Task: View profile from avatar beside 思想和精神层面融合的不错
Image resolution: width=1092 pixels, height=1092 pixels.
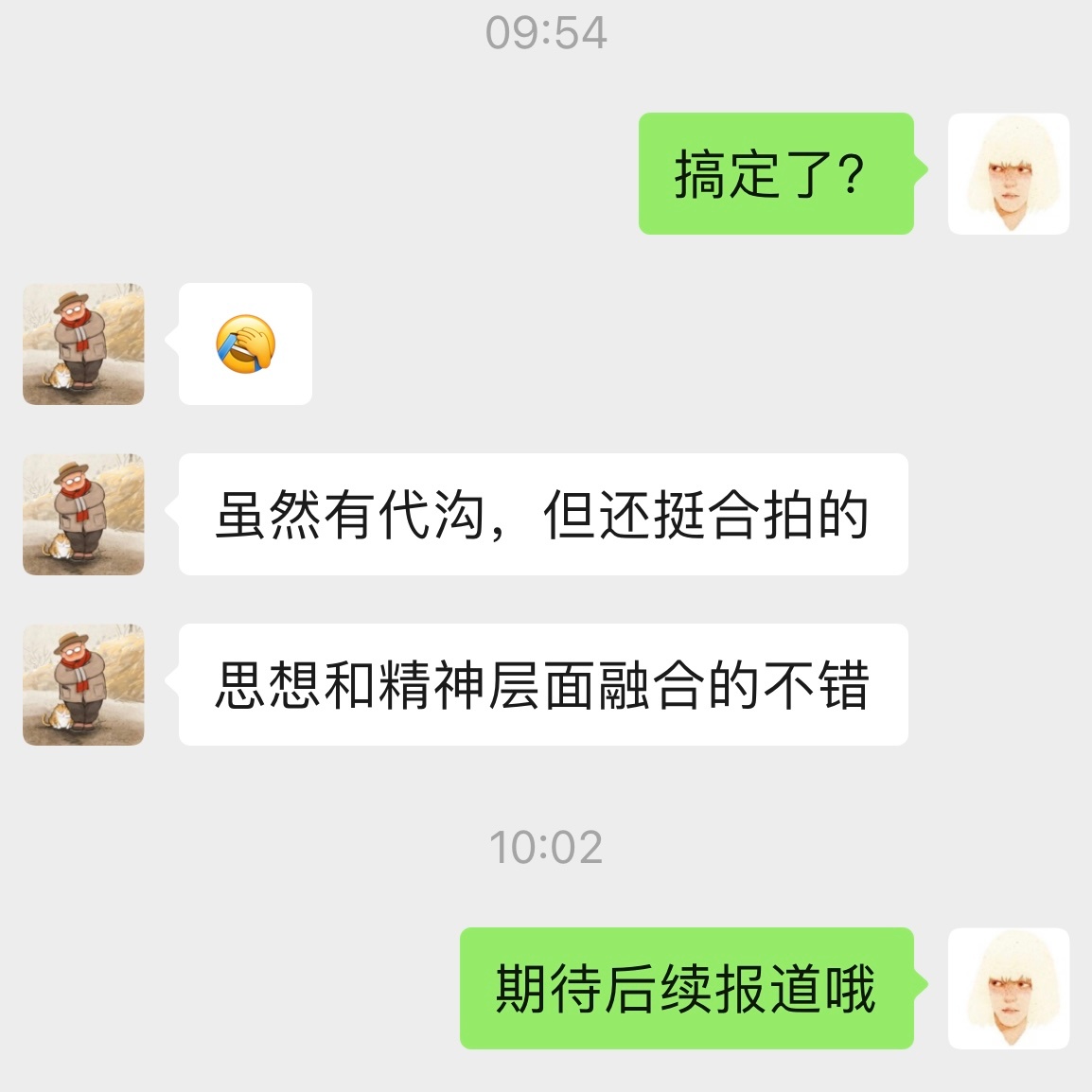Action: [x=83, y=685]
